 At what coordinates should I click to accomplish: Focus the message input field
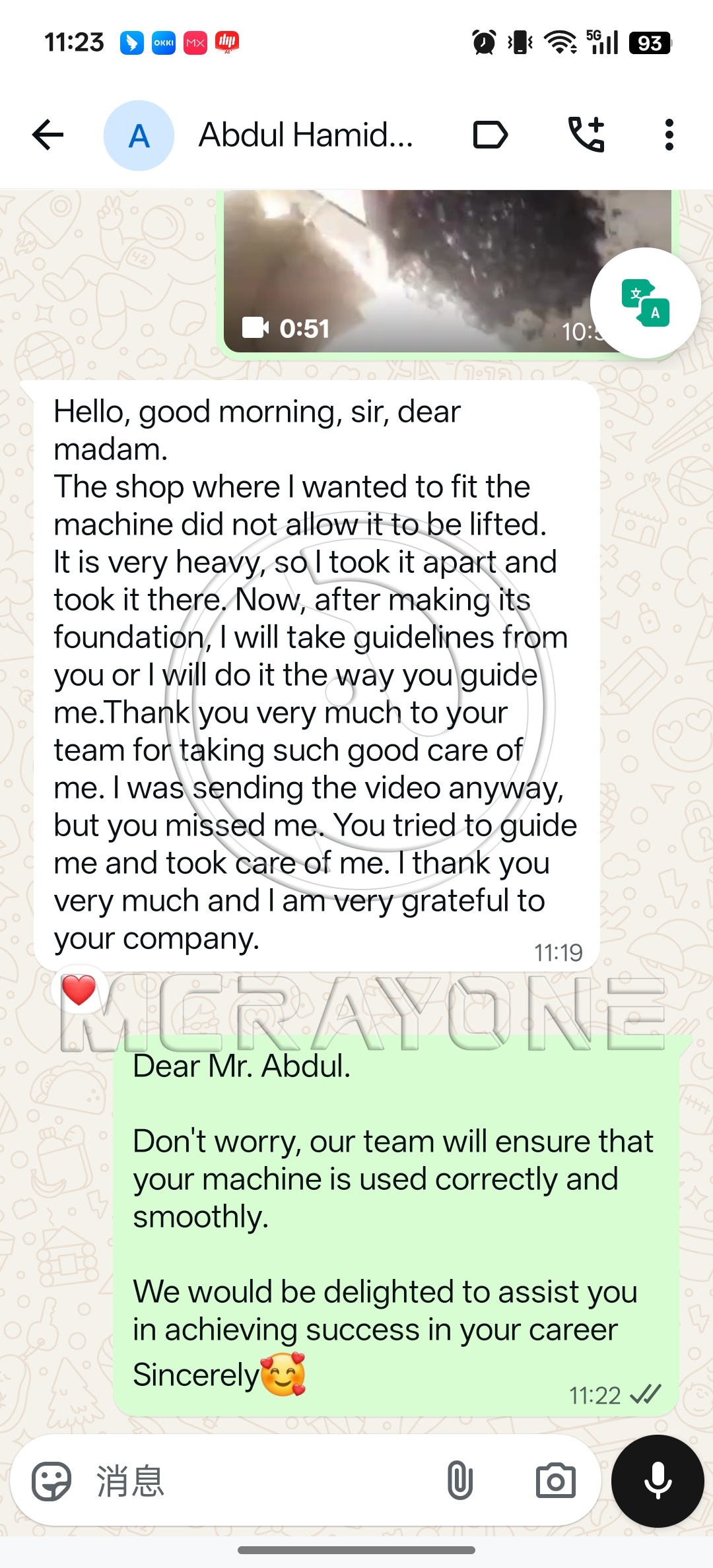pyautogui.click(x=264, y=1482)
